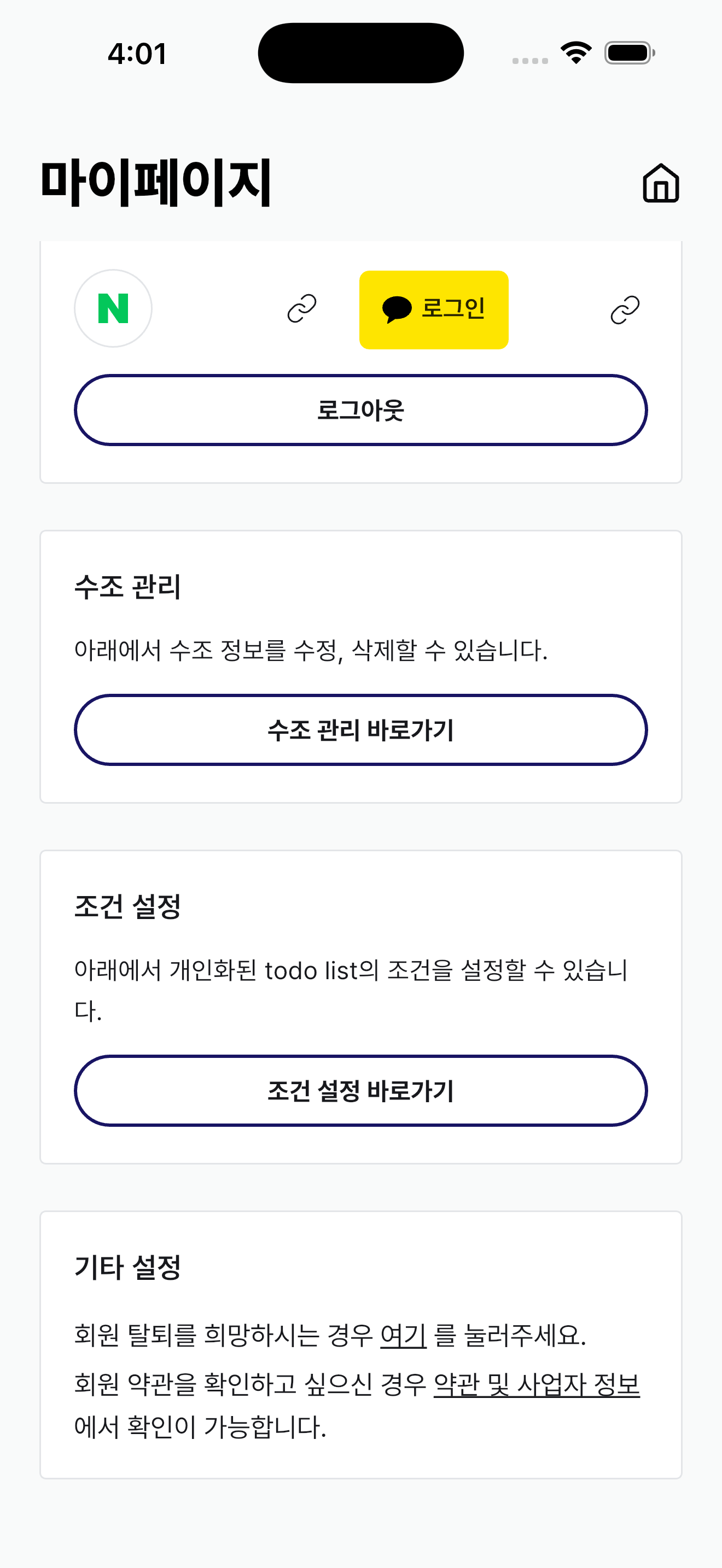Select the 조건 설정 section heading

click(x=129, y=907)
